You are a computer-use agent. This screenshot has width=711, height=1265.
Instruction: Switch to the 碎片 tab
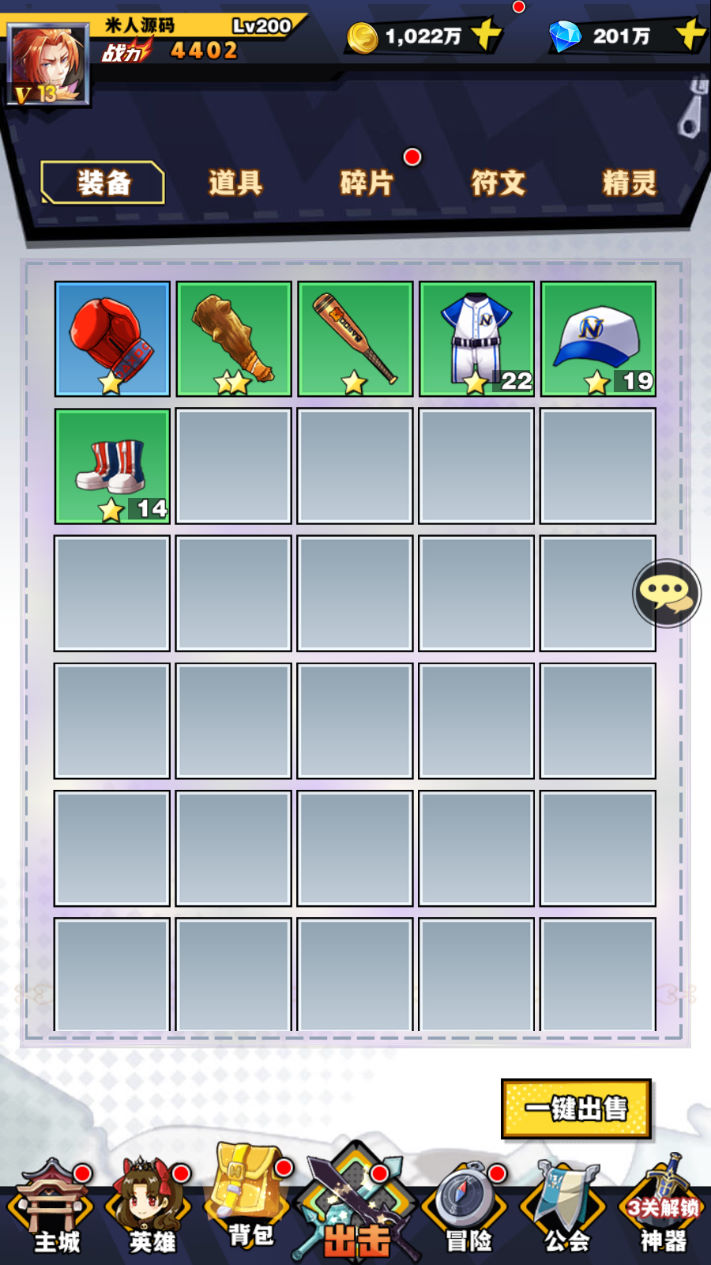point(366,183)
